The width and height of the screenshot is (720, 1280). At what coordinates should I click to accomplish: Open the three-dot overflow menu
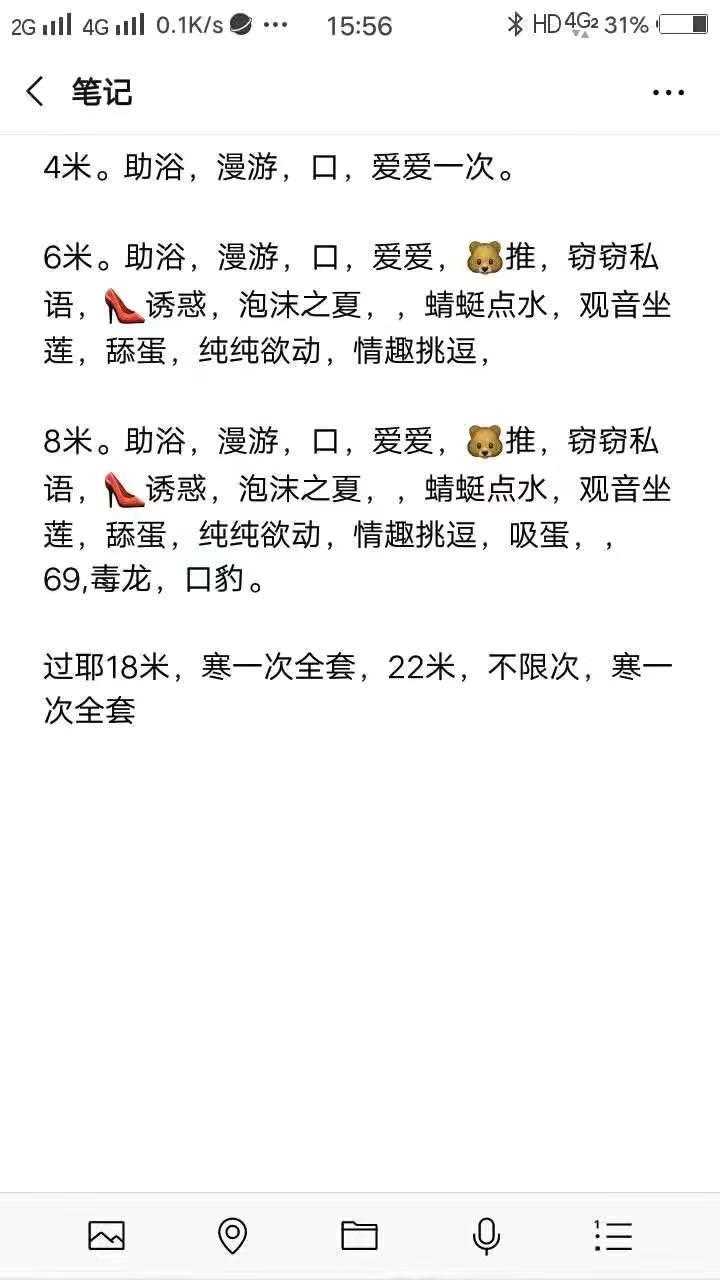point(668,93)
